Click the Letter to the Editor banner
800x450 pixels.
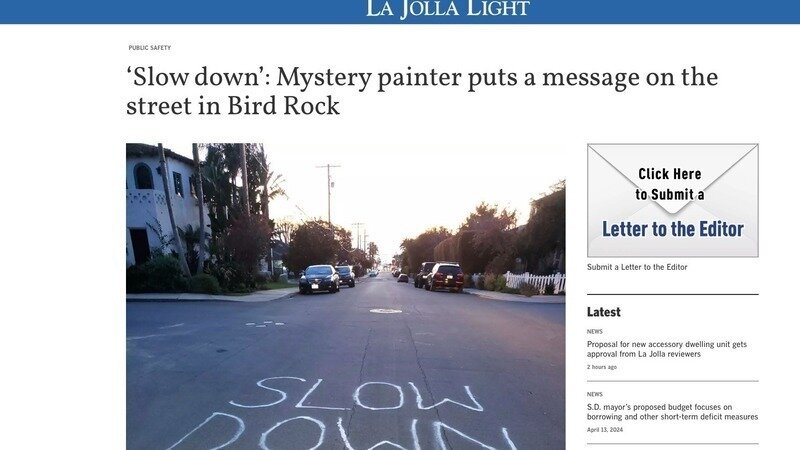point(672,200)
